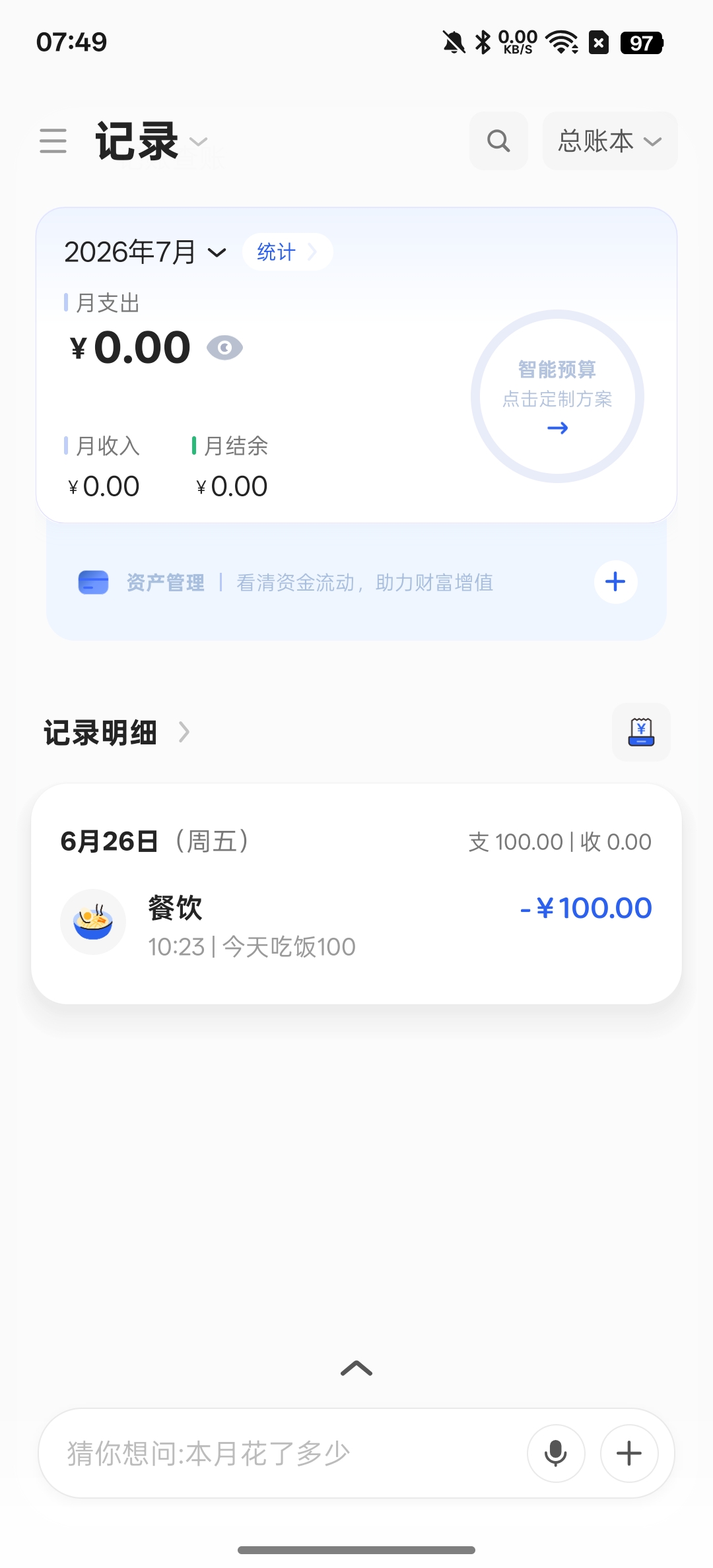Open the bill receipt icon beside 记录明细
The image size is (713, 1568).
coord(641,732)
